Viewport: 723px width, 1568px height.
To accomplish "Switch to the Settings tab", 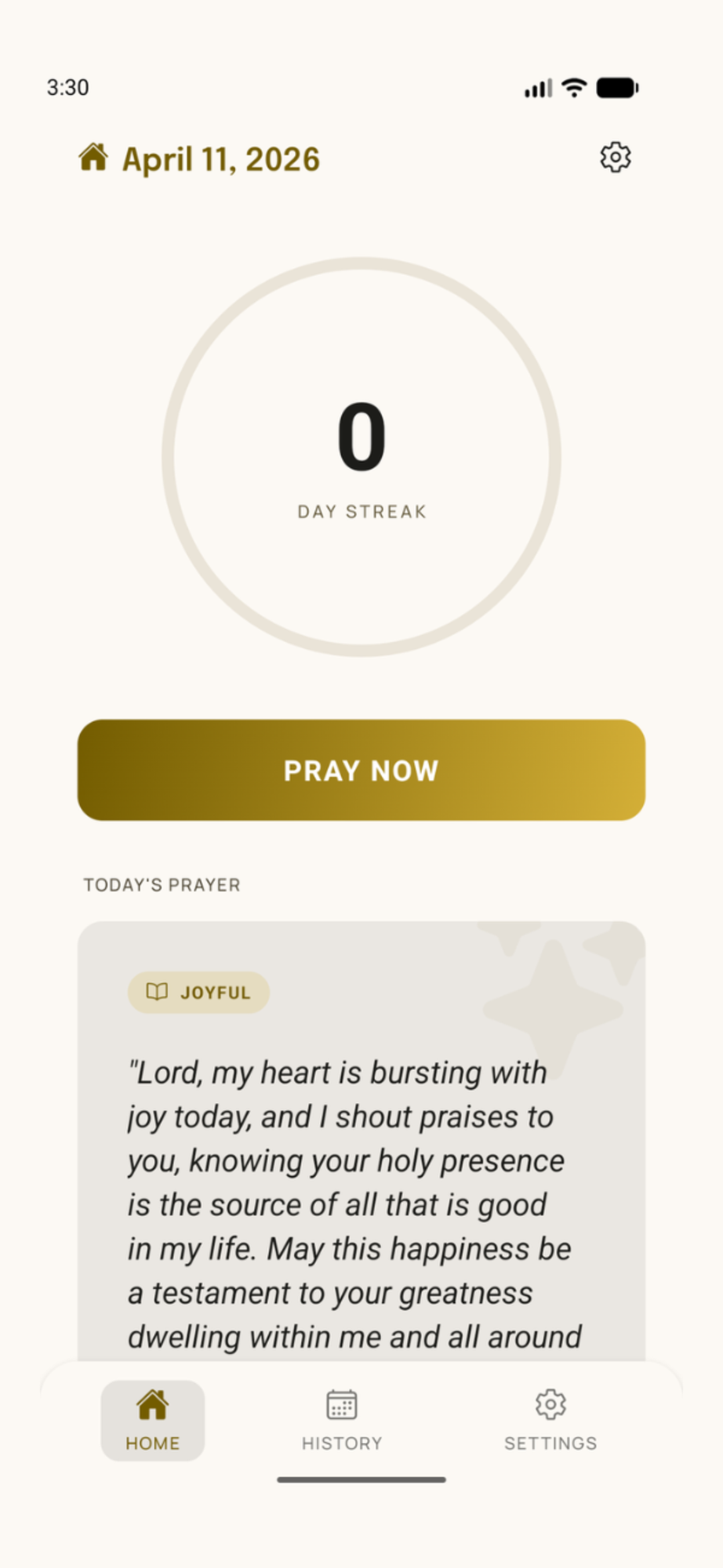I will [551, 1421].
